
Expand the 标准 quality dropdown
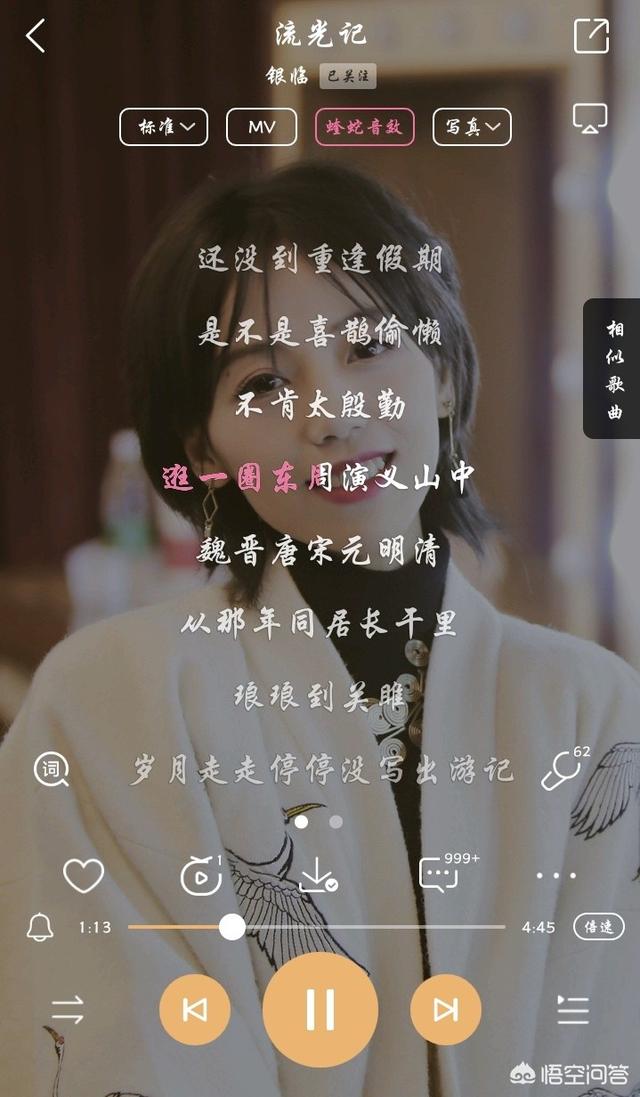(164, 127)
